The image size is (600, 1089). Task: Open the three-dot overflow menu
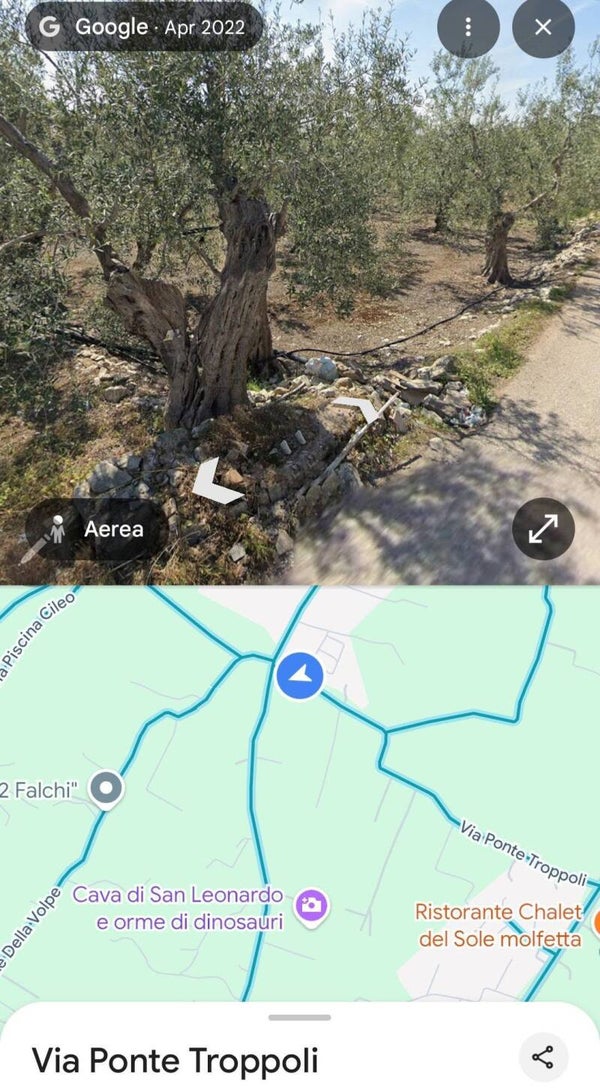[x=468, y=27]
